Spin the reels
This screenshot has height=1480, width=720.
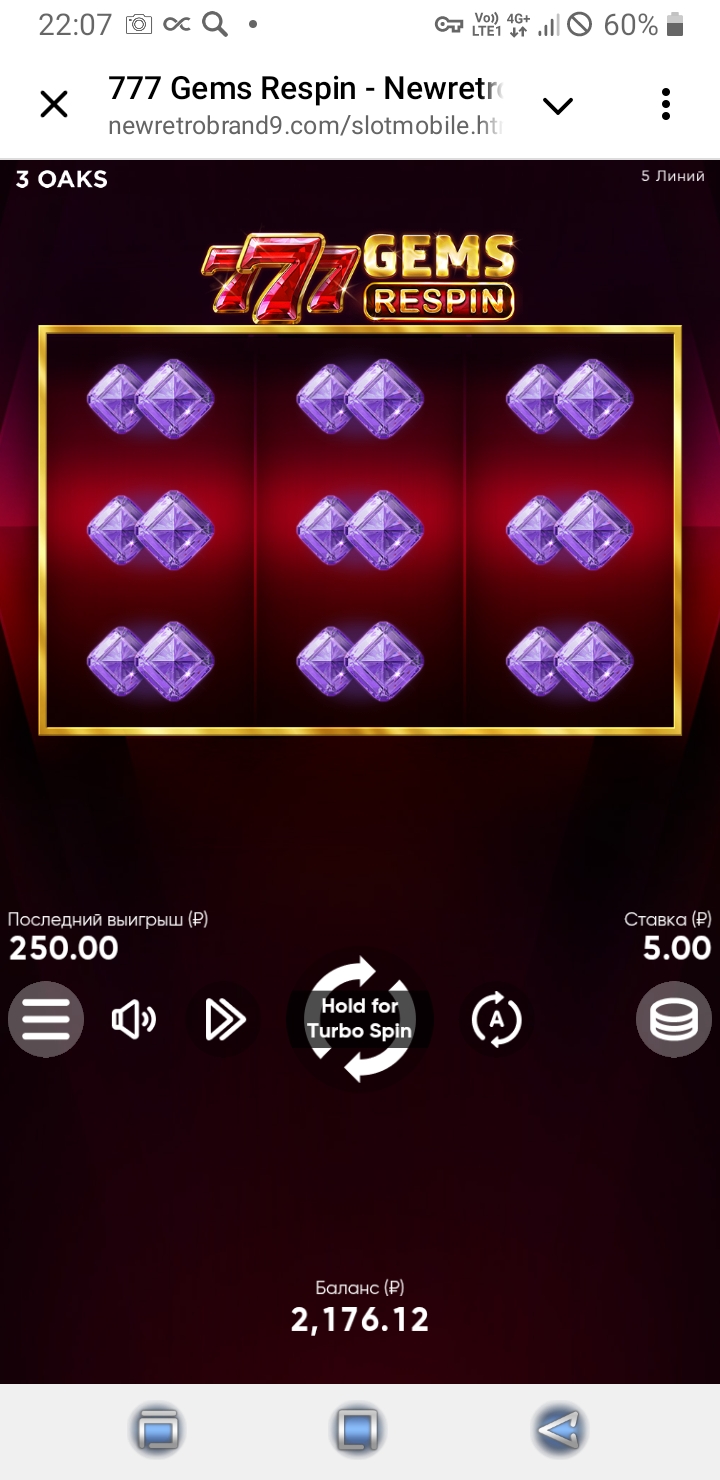click(360, 1019)
